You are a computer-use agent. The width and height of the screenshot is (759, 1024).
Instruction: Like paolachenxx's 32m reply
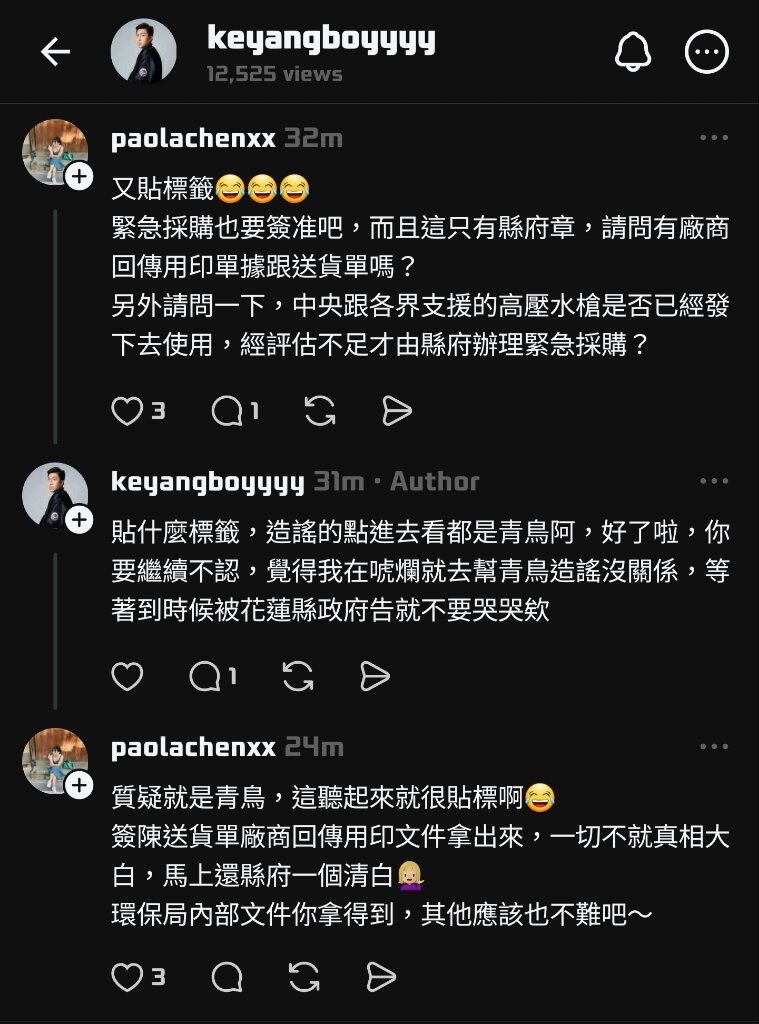tap(127, 411)
